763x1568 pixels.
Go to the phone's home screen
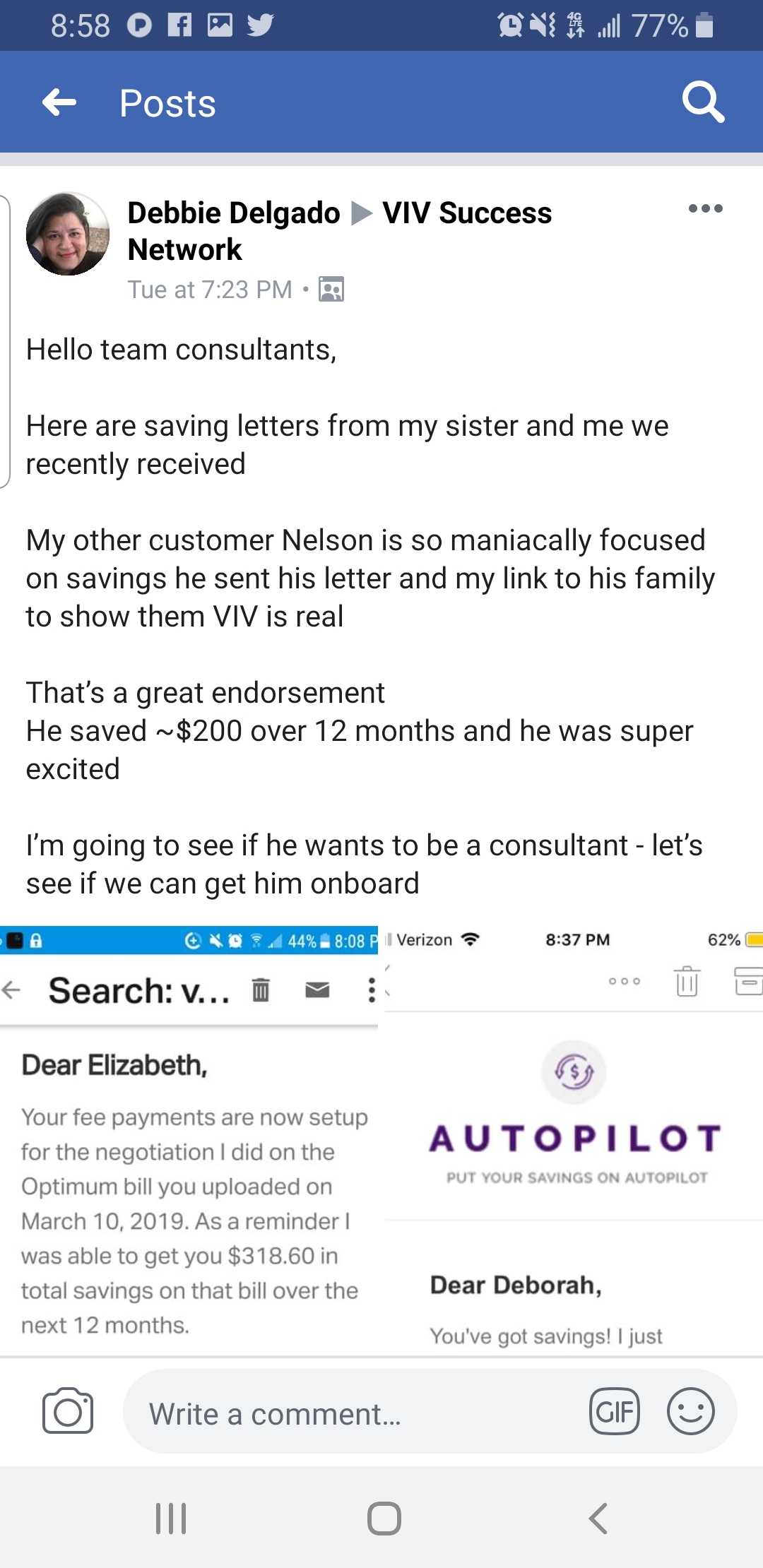click(x=384, y=1518)
